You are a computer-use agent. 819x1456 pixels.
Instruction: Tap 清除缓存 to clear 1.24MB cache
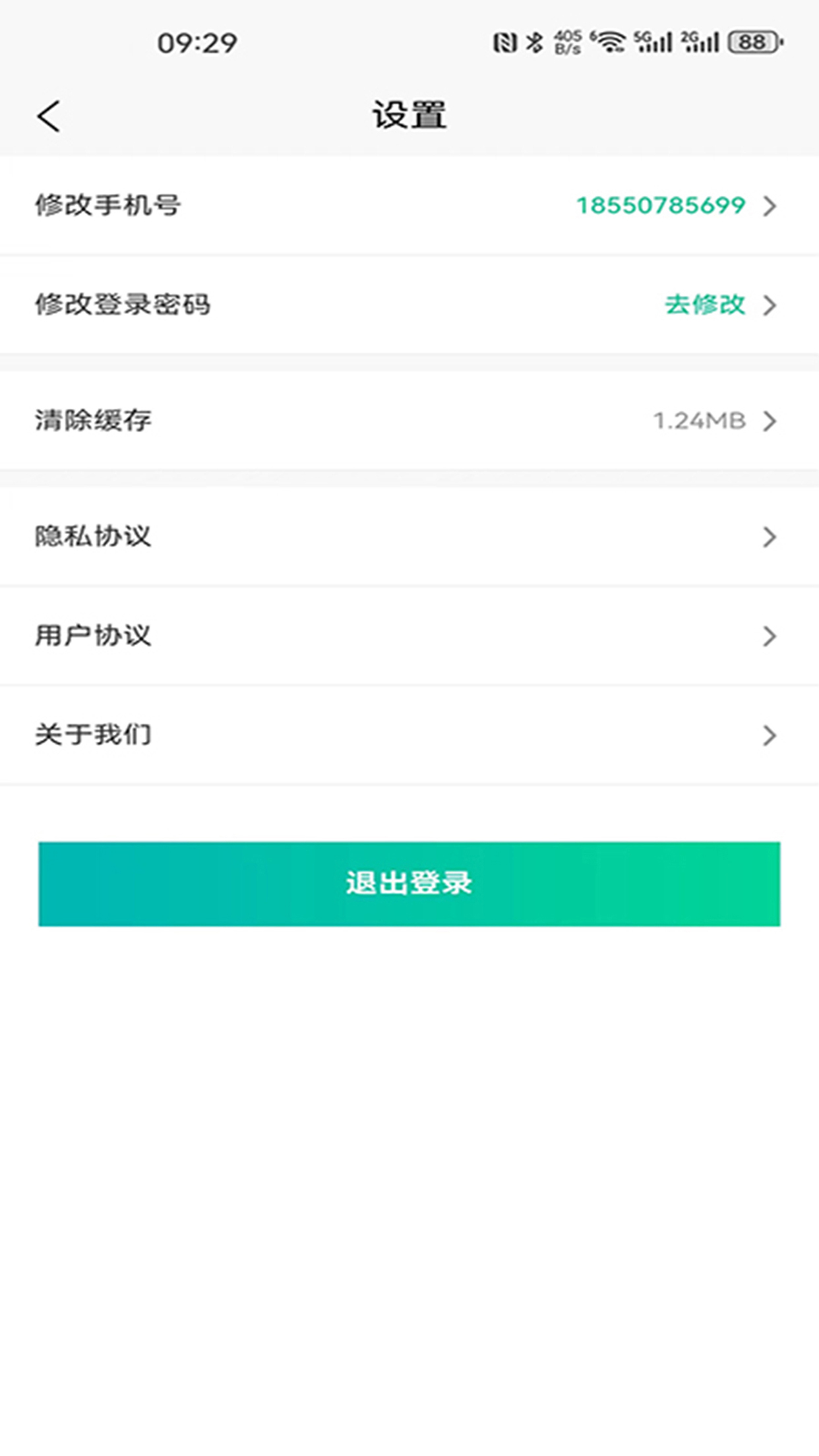(409, 421)
